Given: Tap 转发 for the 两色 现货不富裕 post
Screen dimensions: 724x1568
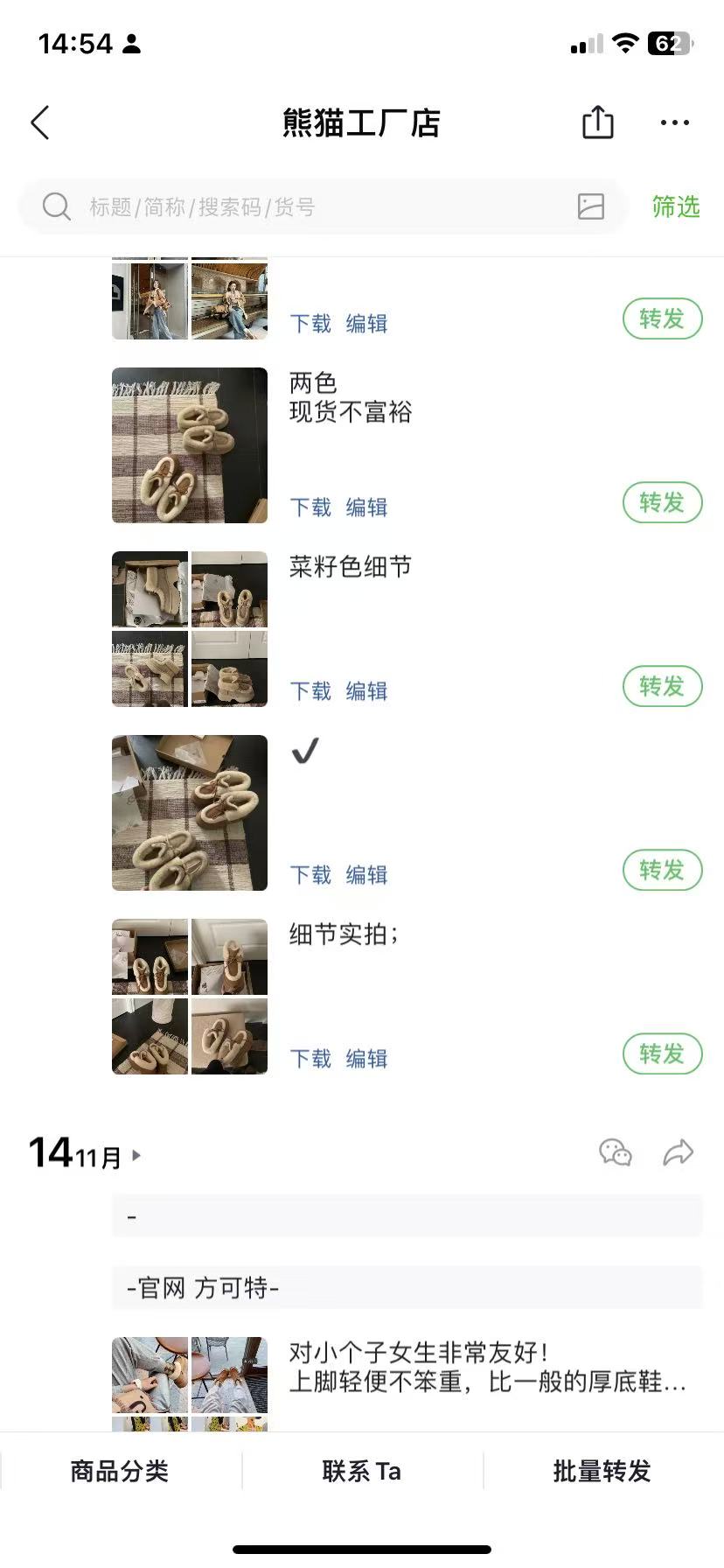Looking at the screenshot, I should [662, 503].
